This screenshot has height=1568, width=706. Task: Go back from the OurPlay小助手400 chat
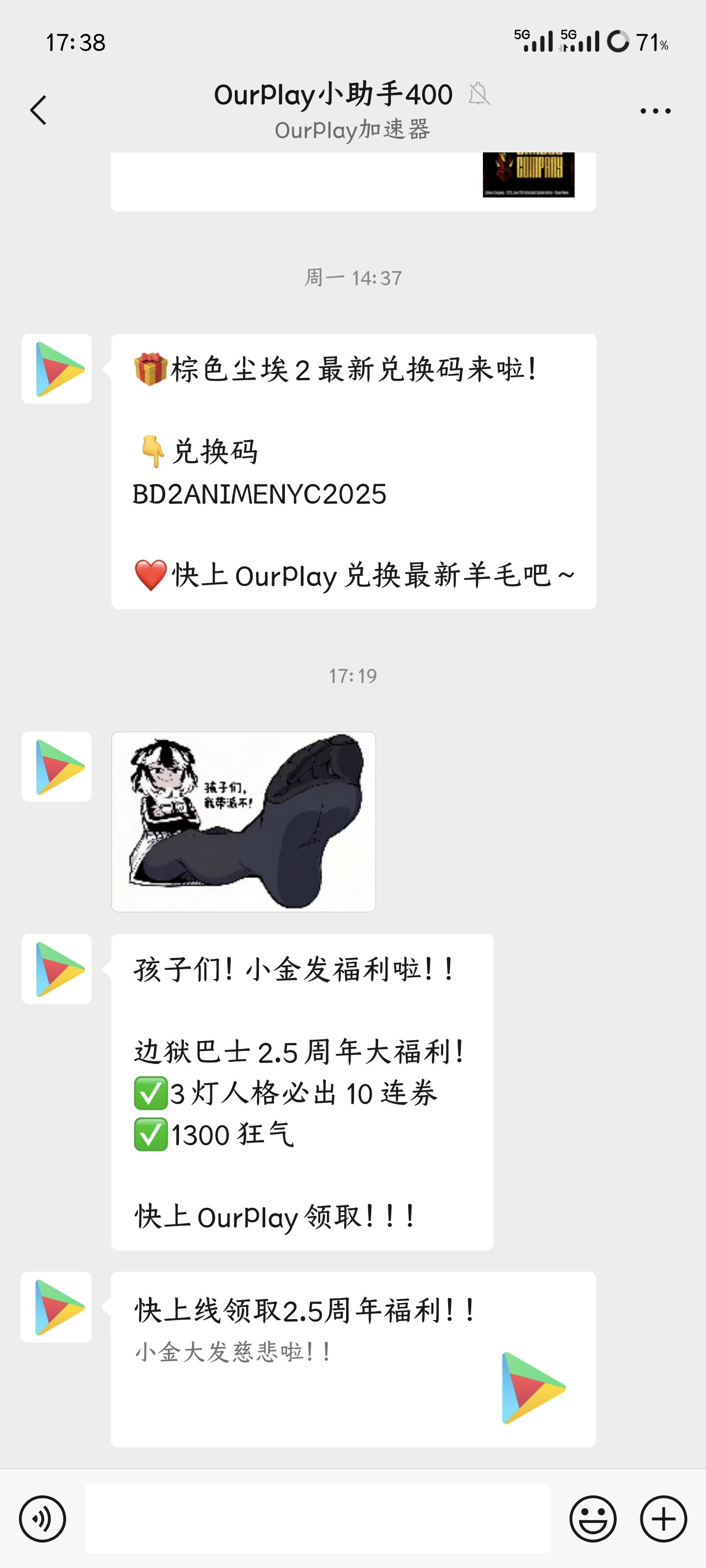point(38,110)
